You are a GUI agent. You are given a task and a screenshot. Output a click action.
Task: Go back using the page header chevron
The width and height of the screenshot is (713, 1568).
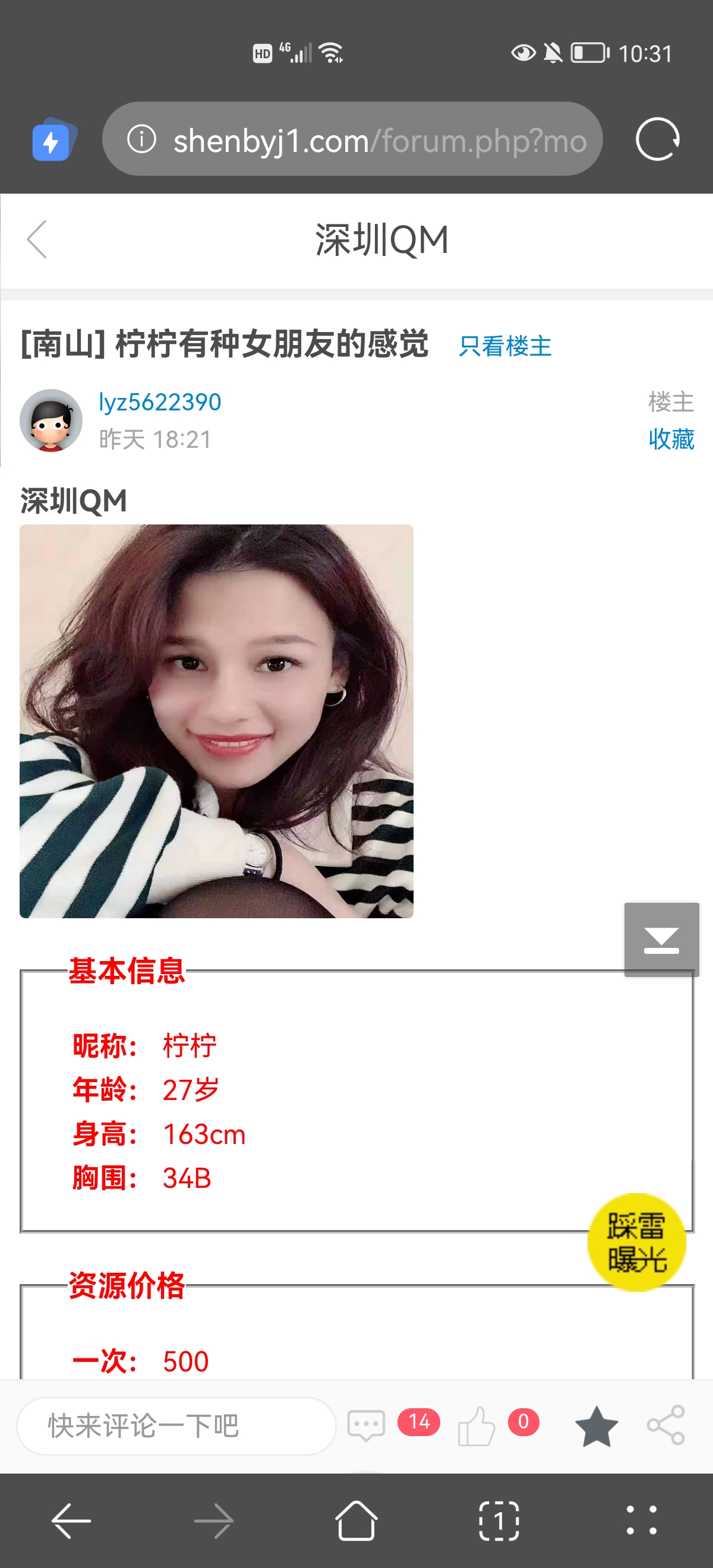pyautogui.click(x=37, y=239)
